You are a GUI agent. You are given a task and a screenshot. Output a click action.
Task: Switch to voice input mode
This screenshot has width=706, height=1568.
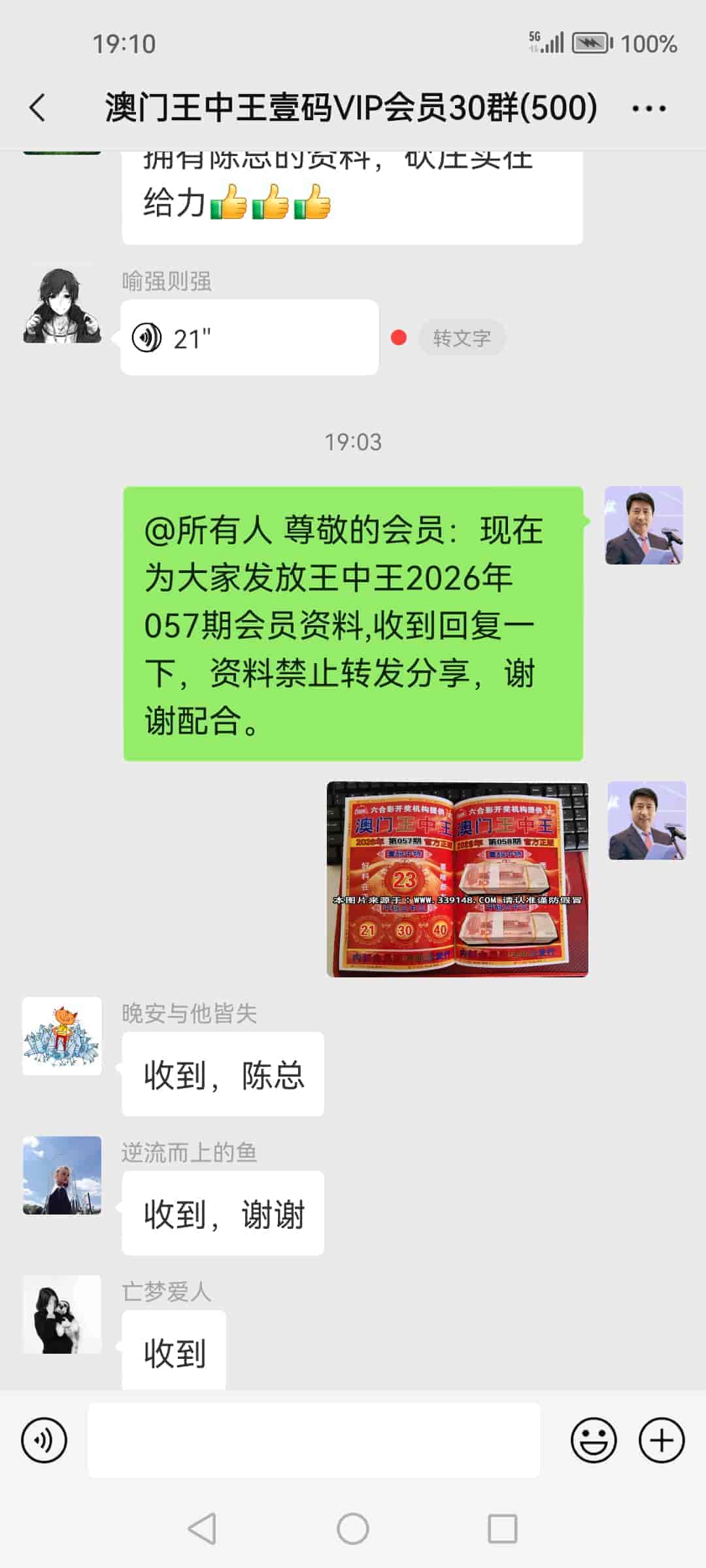coord(44,1440)
